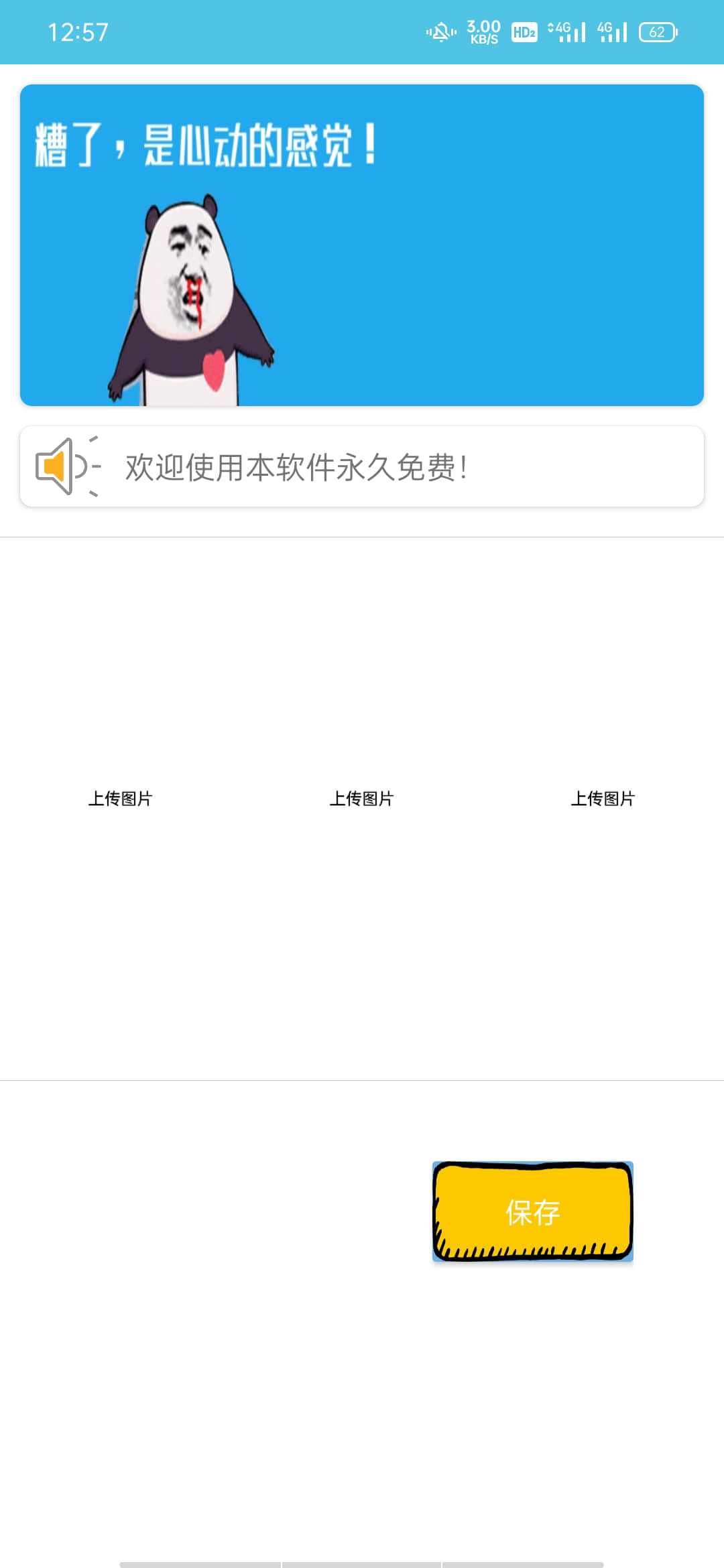This screenshot has height=1568, width=724.
Task: Tap the yellow speaker announcement icon
Action: tap(64, 466)
